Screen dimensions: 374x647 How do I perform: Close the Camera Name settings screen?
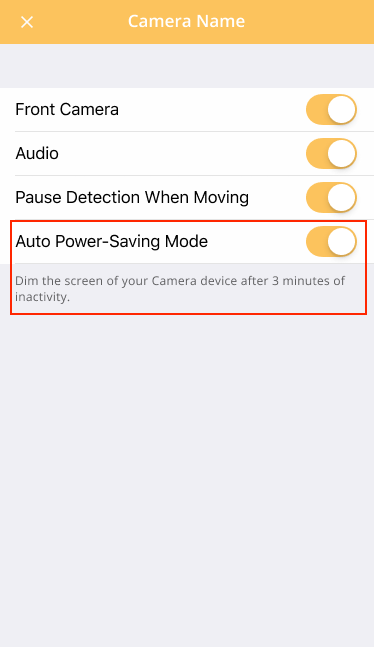click(27, 22)
